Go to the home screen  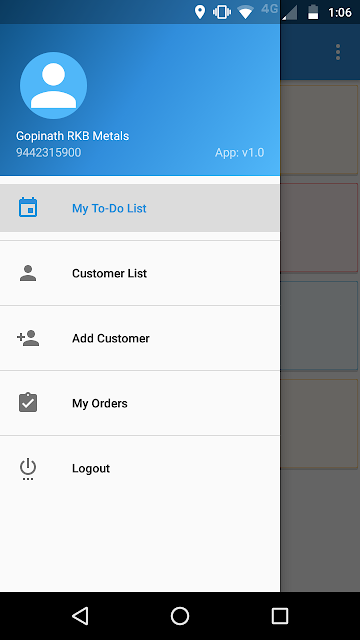click(180, 616)
